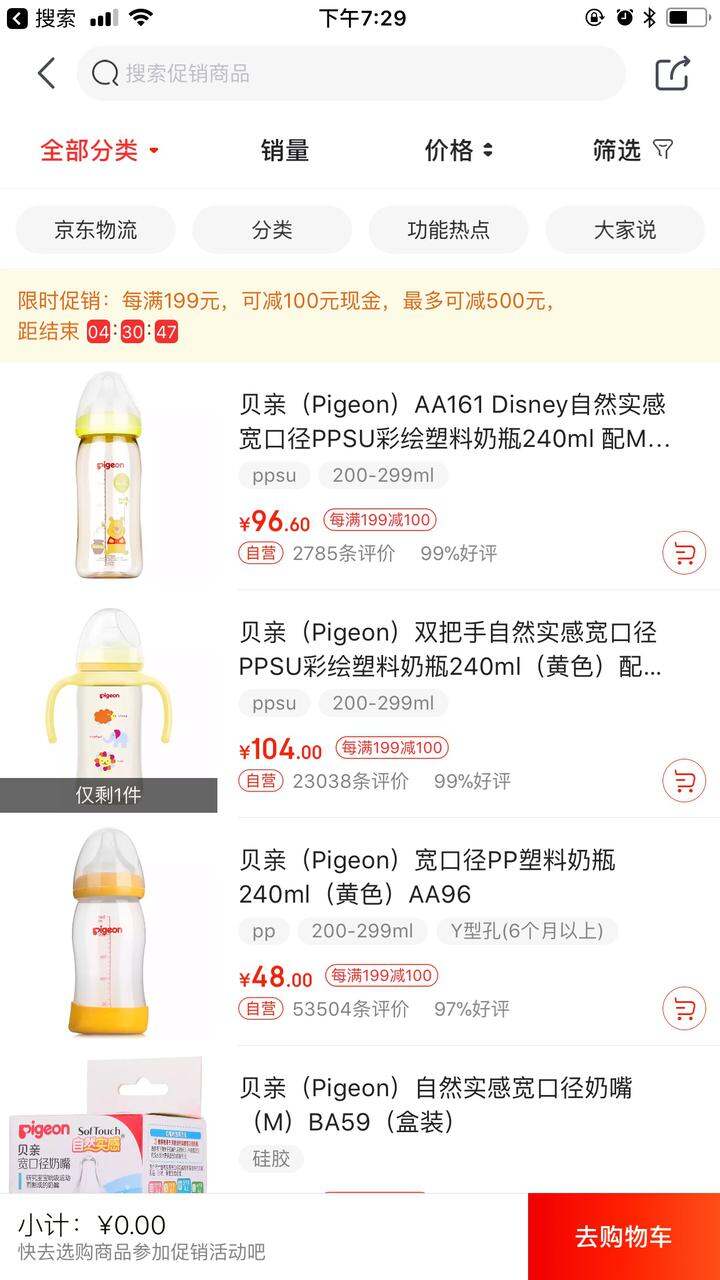Sort products by 价格

pos(459,151)
